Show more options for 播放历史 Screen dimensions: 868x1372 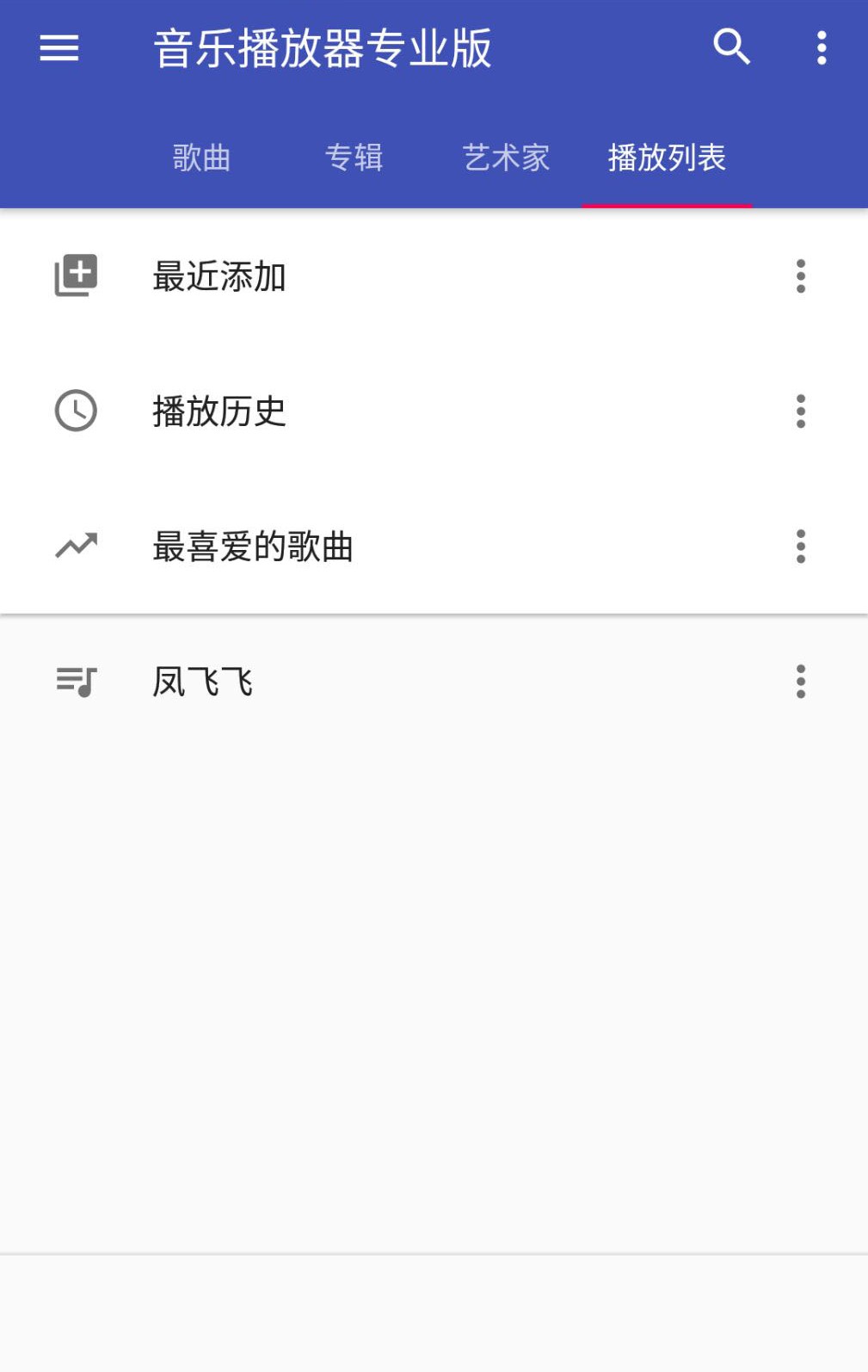click(801, 411)
